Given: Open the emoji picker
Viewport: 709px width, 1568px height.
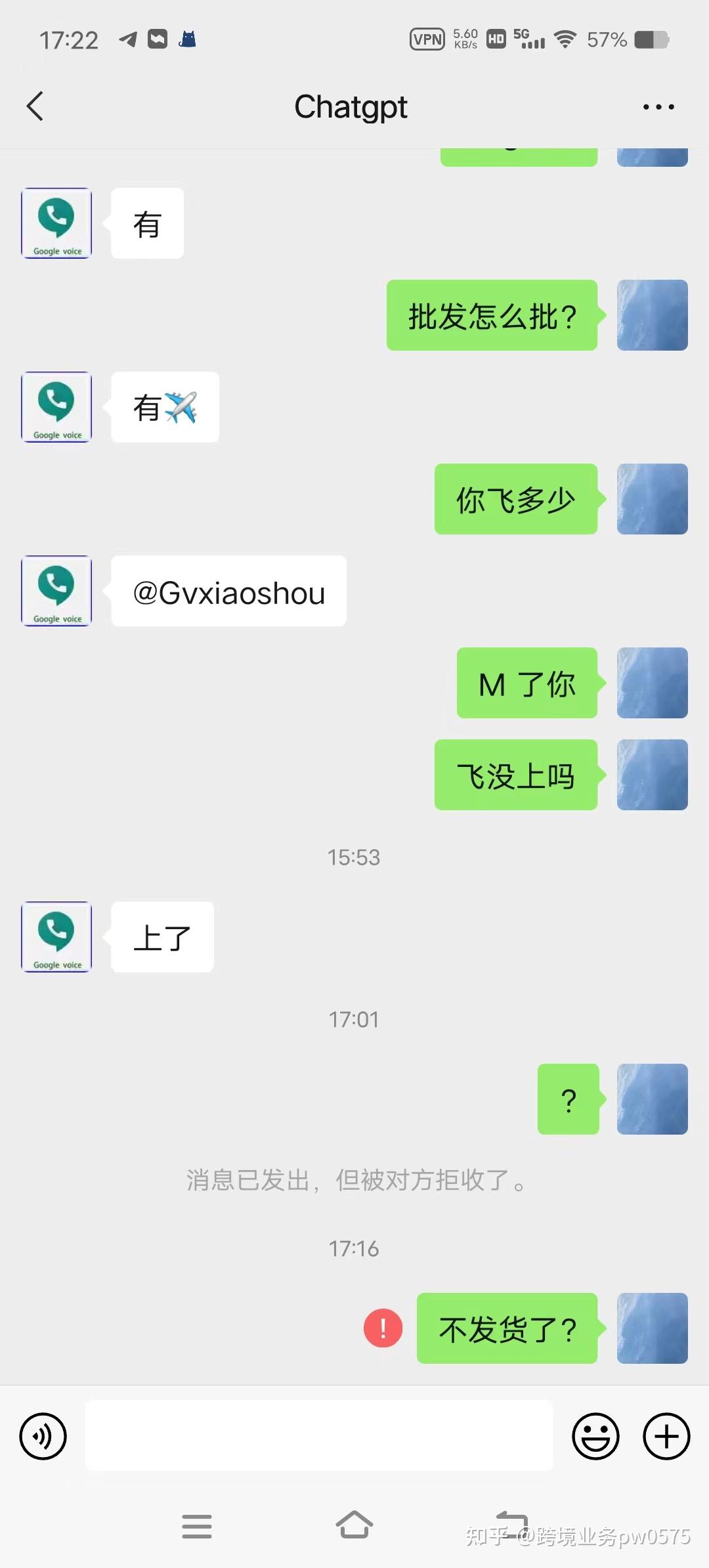Looking at the screenshot, I should (595, 1435).
